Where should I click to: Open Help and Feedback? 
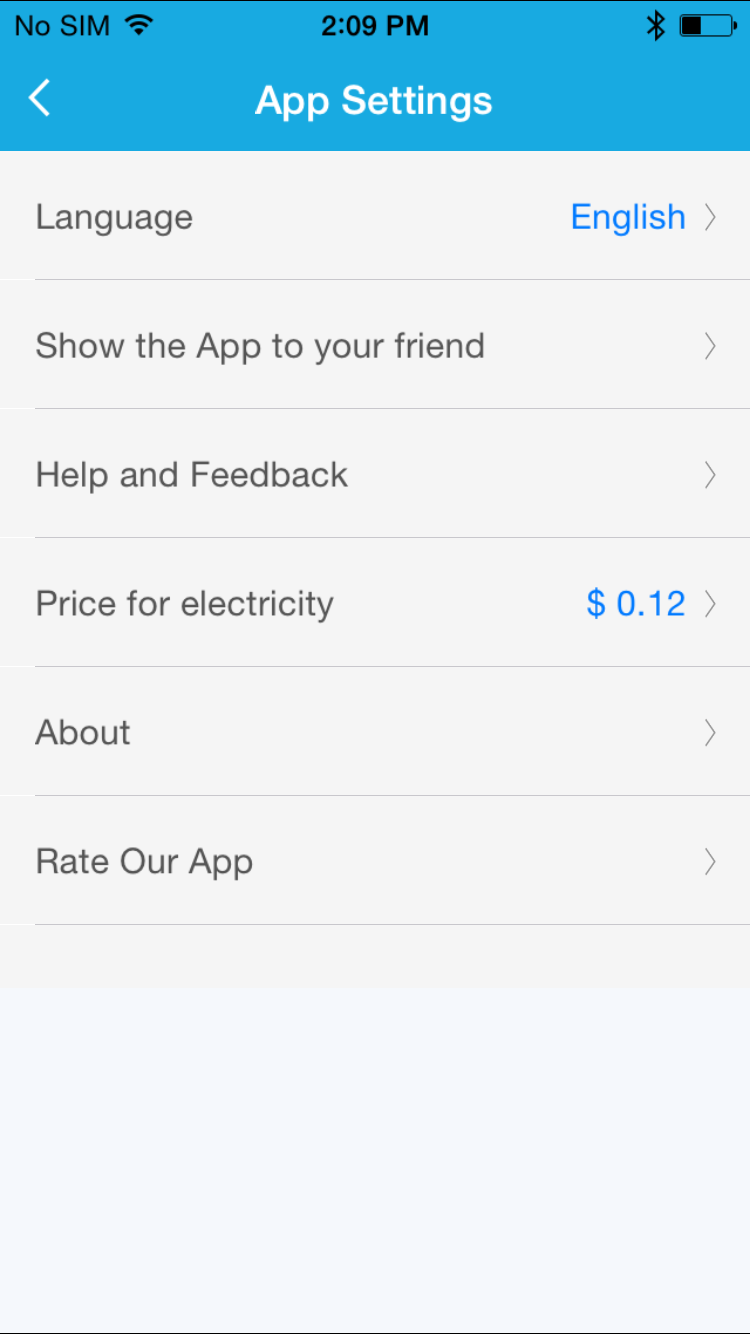point(375,474)
